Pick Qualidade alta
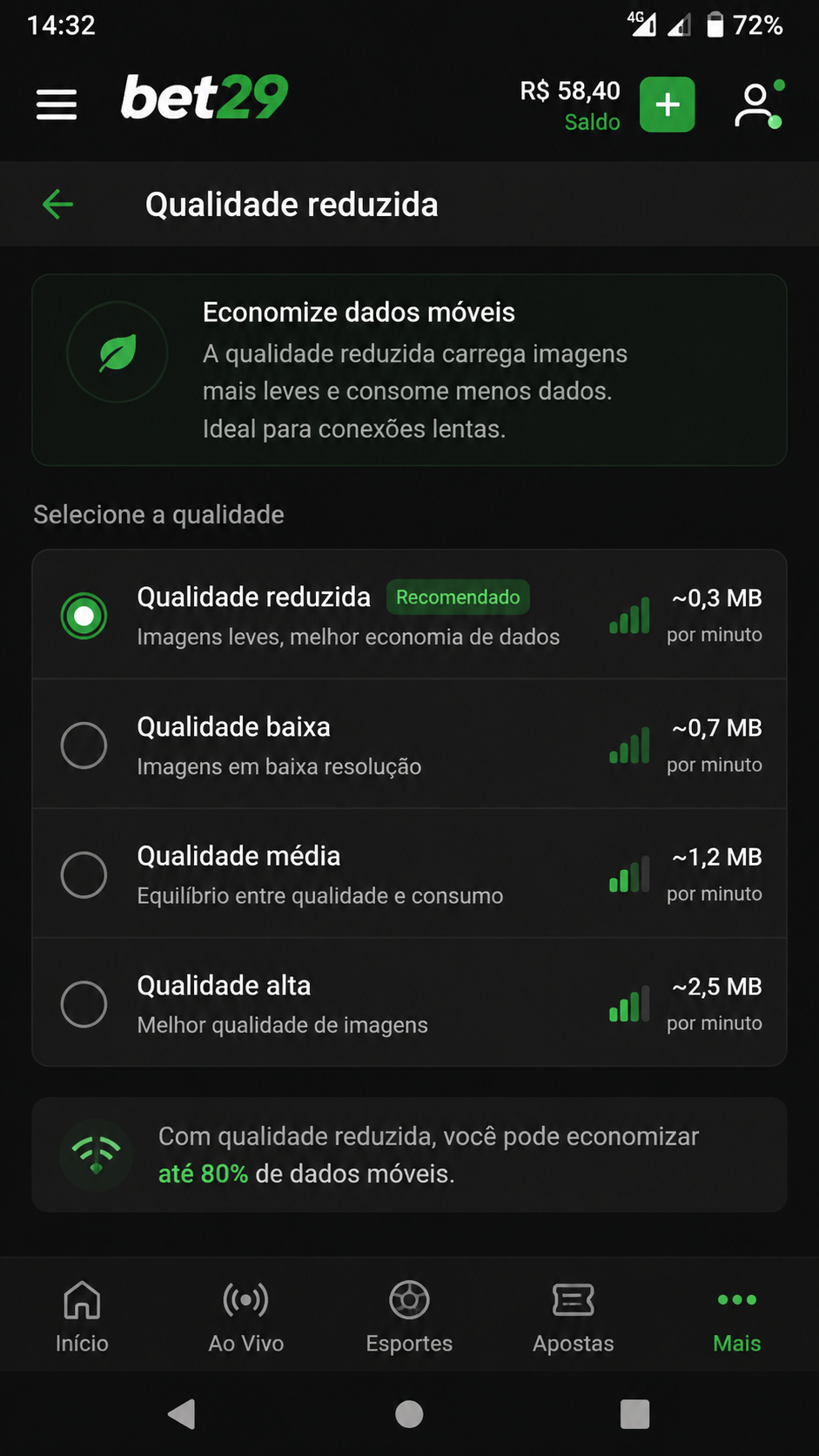 (409, 1002)
